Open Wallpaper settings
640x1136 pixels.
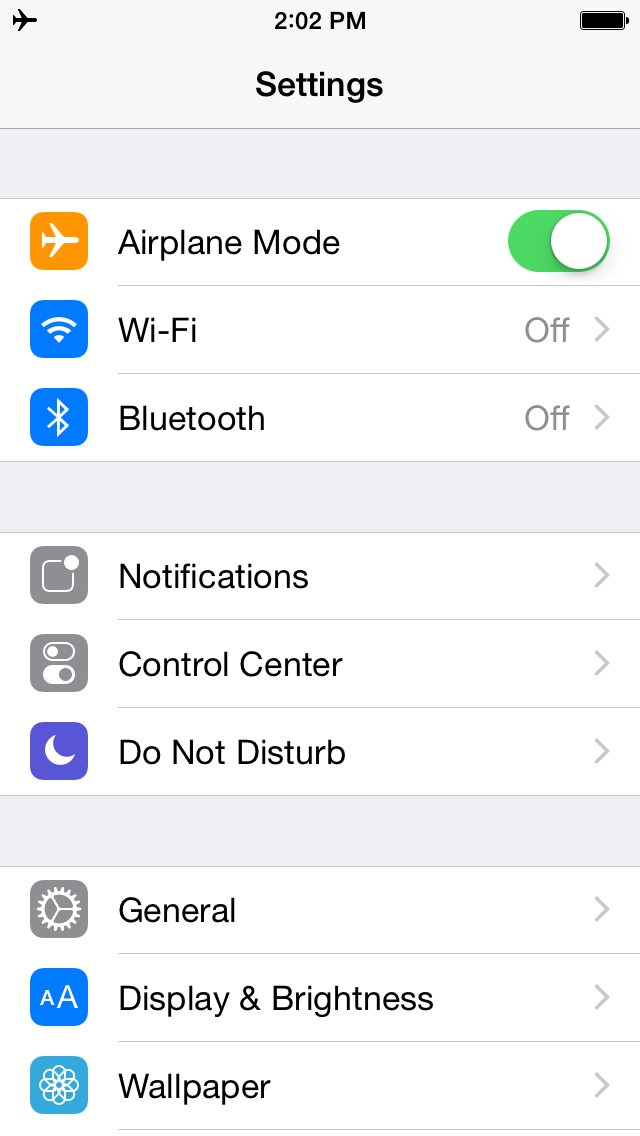click(320, 1086)
